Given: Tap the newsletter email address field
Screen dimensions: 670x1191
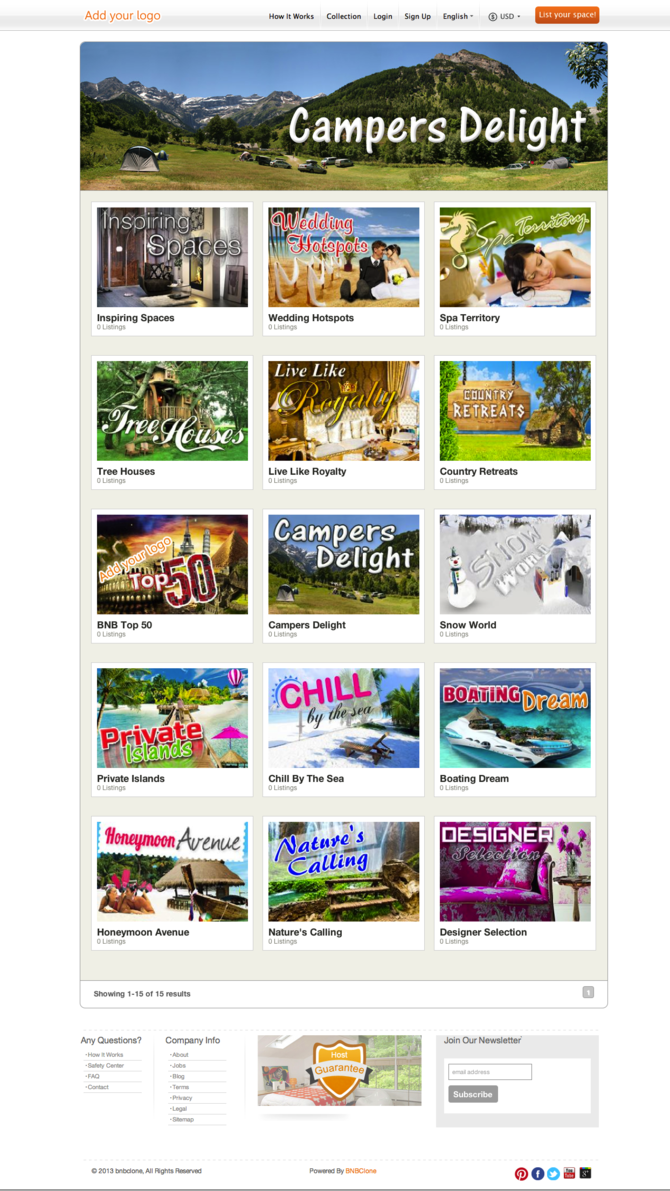Looking at the screenshot, I should click(490, 1072).
